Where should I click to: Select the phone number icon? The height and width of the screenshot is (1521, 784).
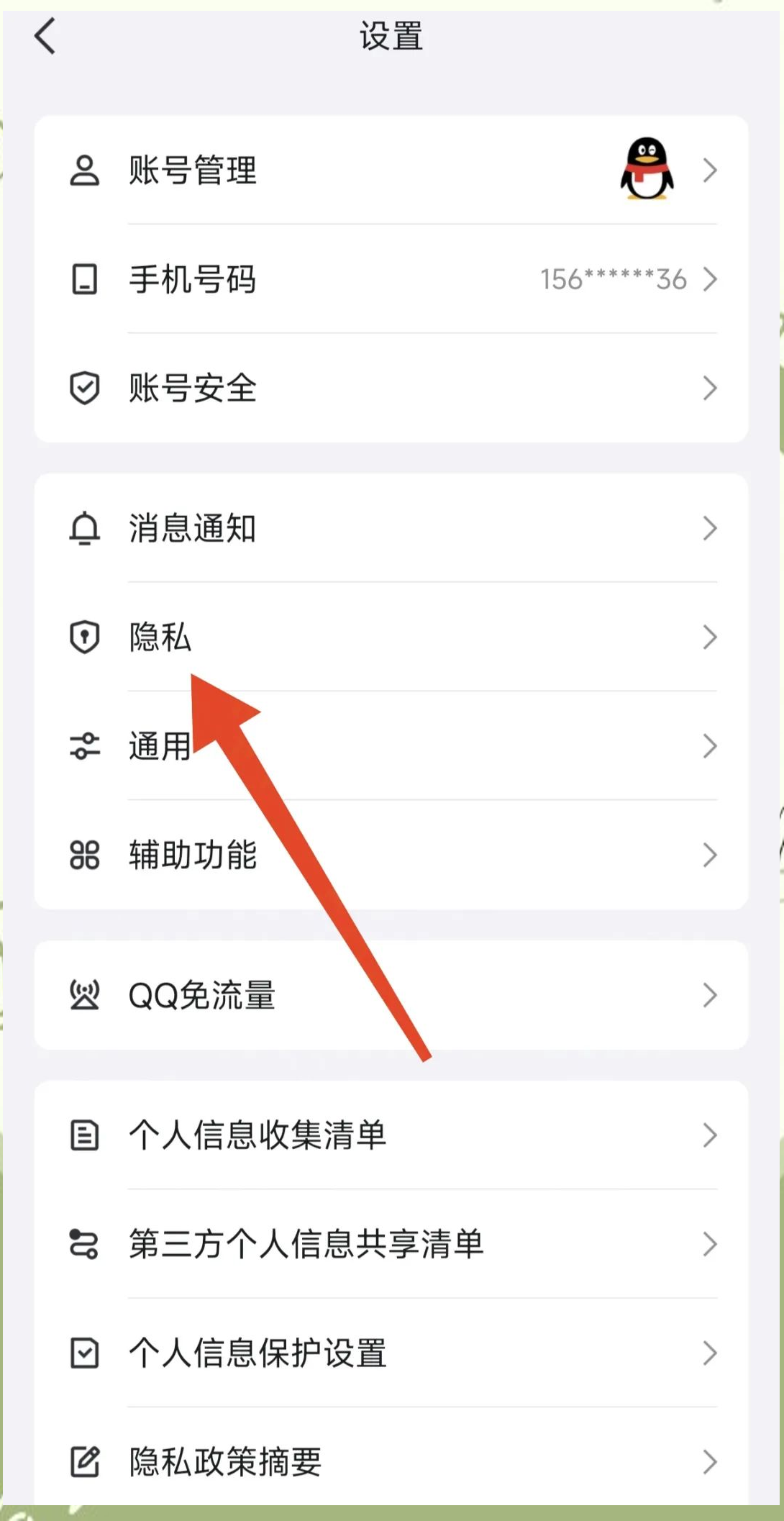click(x=84, y=280)
